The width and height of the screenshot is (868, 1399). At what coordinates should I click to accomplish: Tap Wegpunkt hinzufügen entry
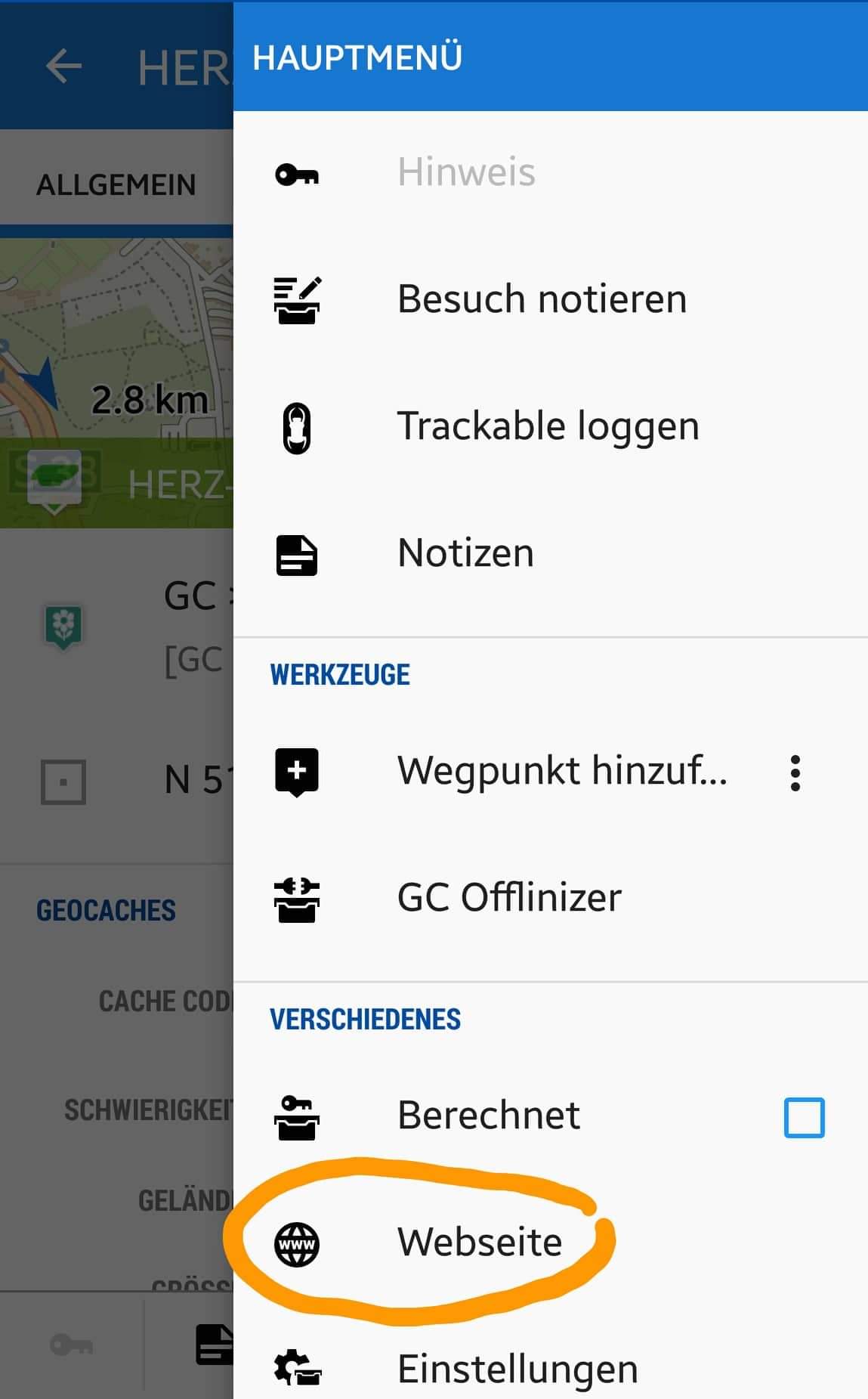coord(561,771)
